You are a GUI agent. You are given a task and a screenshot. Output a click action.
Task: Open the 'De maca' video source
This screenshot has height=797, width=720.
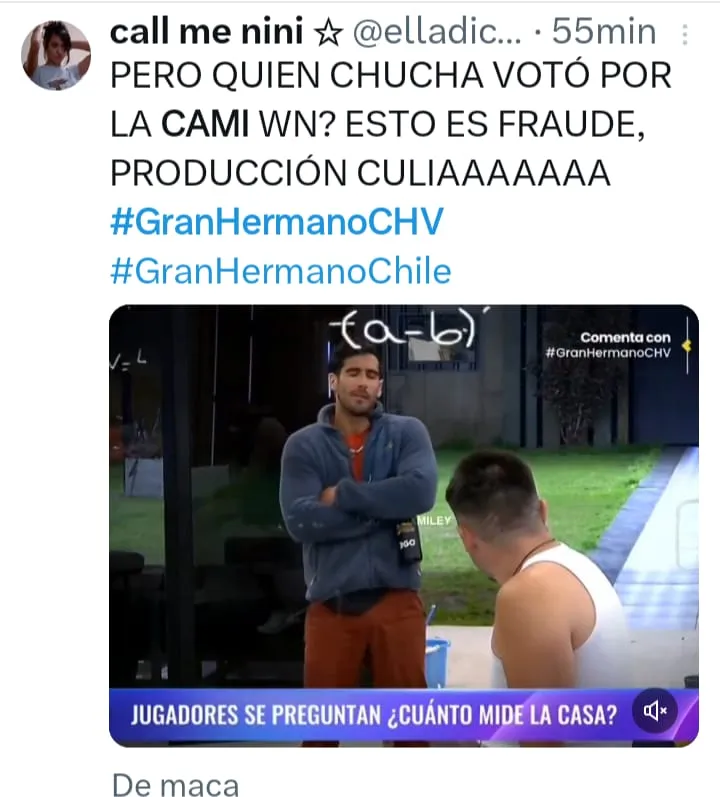[174, 783]
